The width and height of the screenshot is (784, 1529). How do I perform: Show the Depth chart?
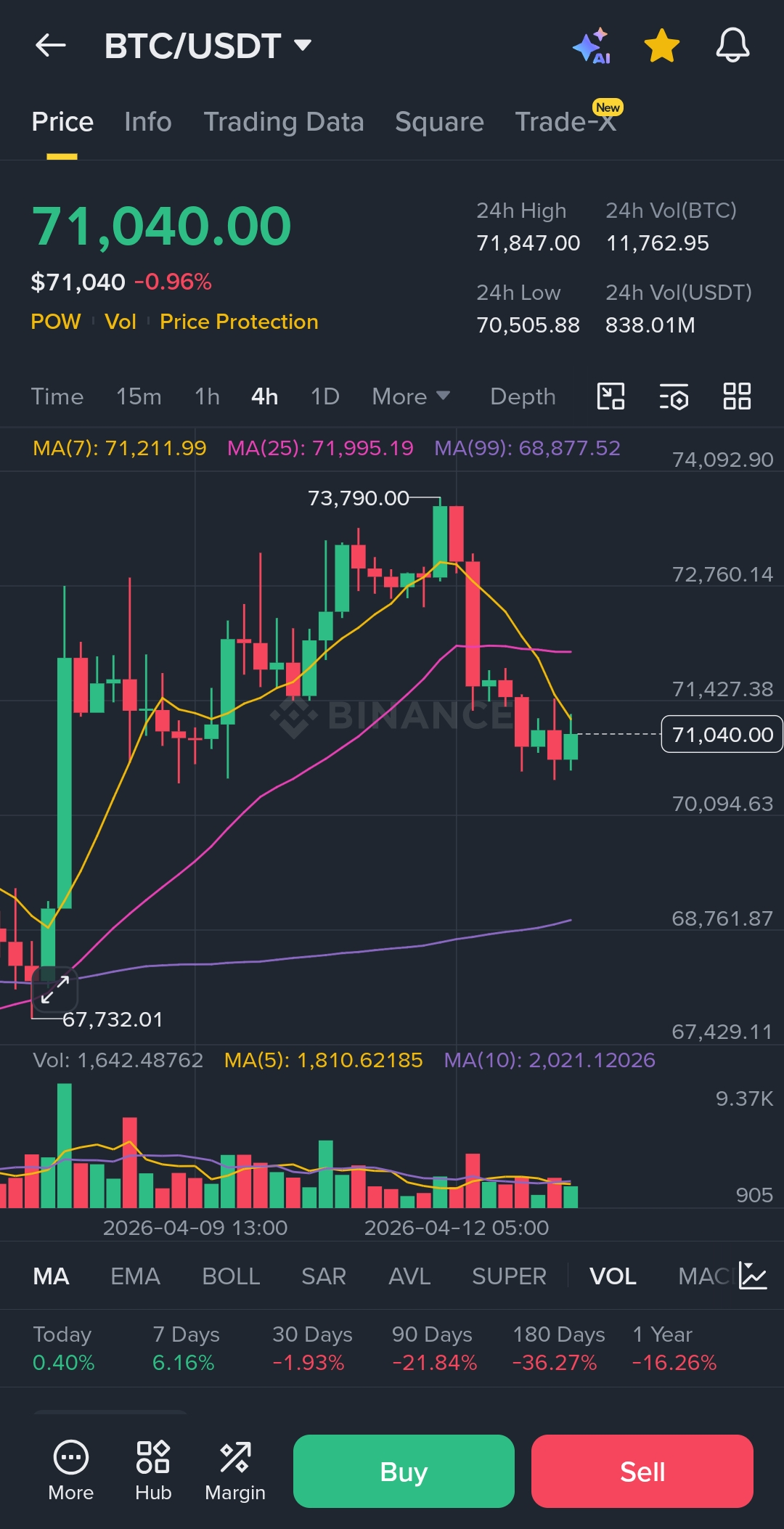tap(523, 396)
